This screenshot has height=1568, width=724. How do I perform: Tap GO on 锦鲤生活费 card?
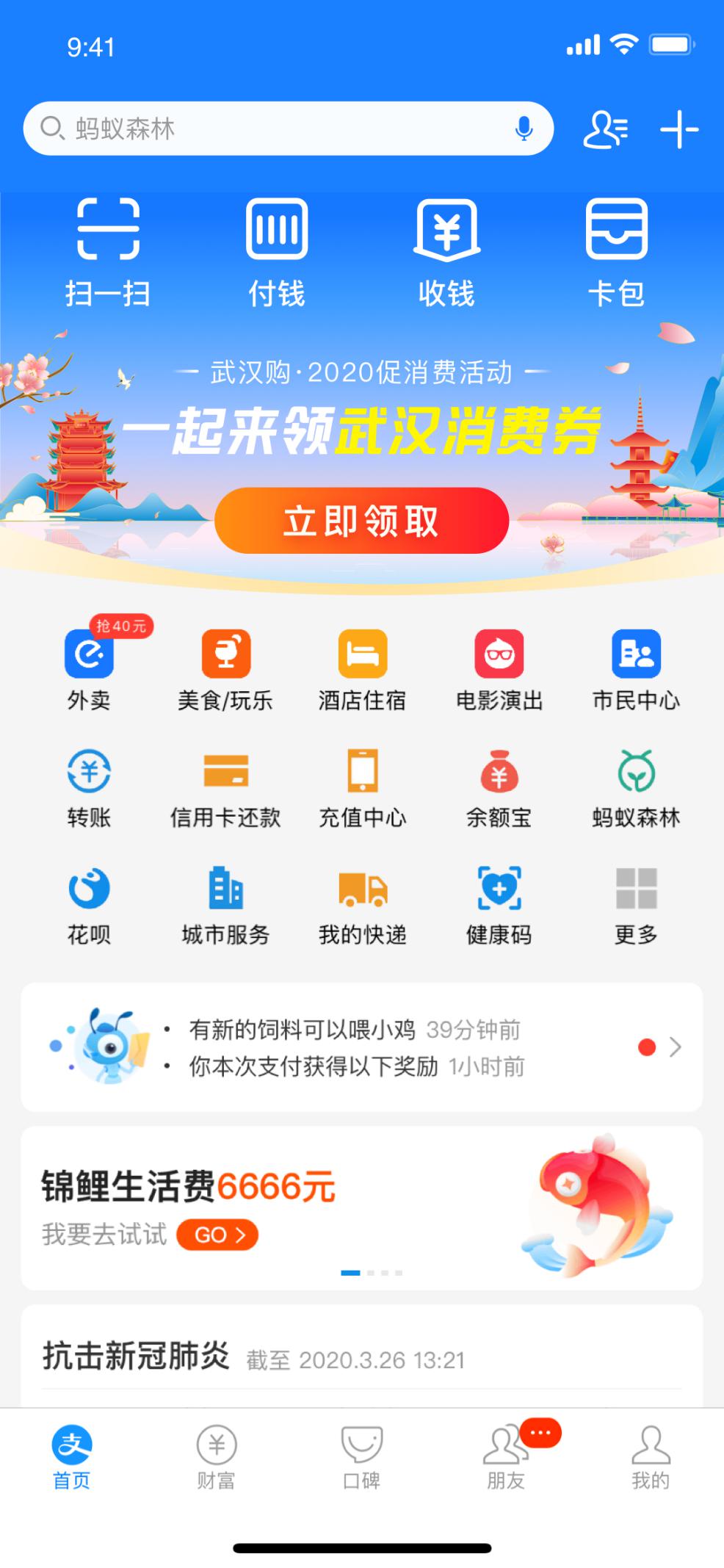pyautogui.click(x=217, y=1235)
